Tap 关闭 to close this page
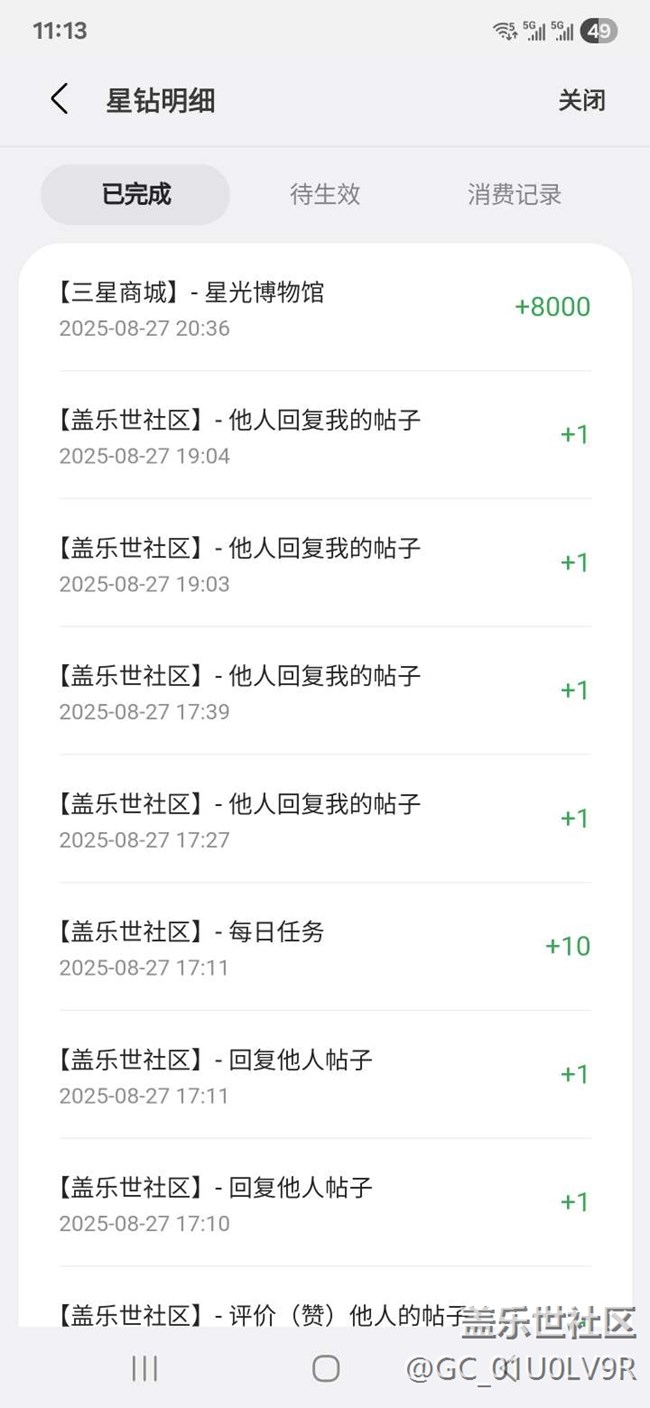650x1408 pixels. (581, 100)
